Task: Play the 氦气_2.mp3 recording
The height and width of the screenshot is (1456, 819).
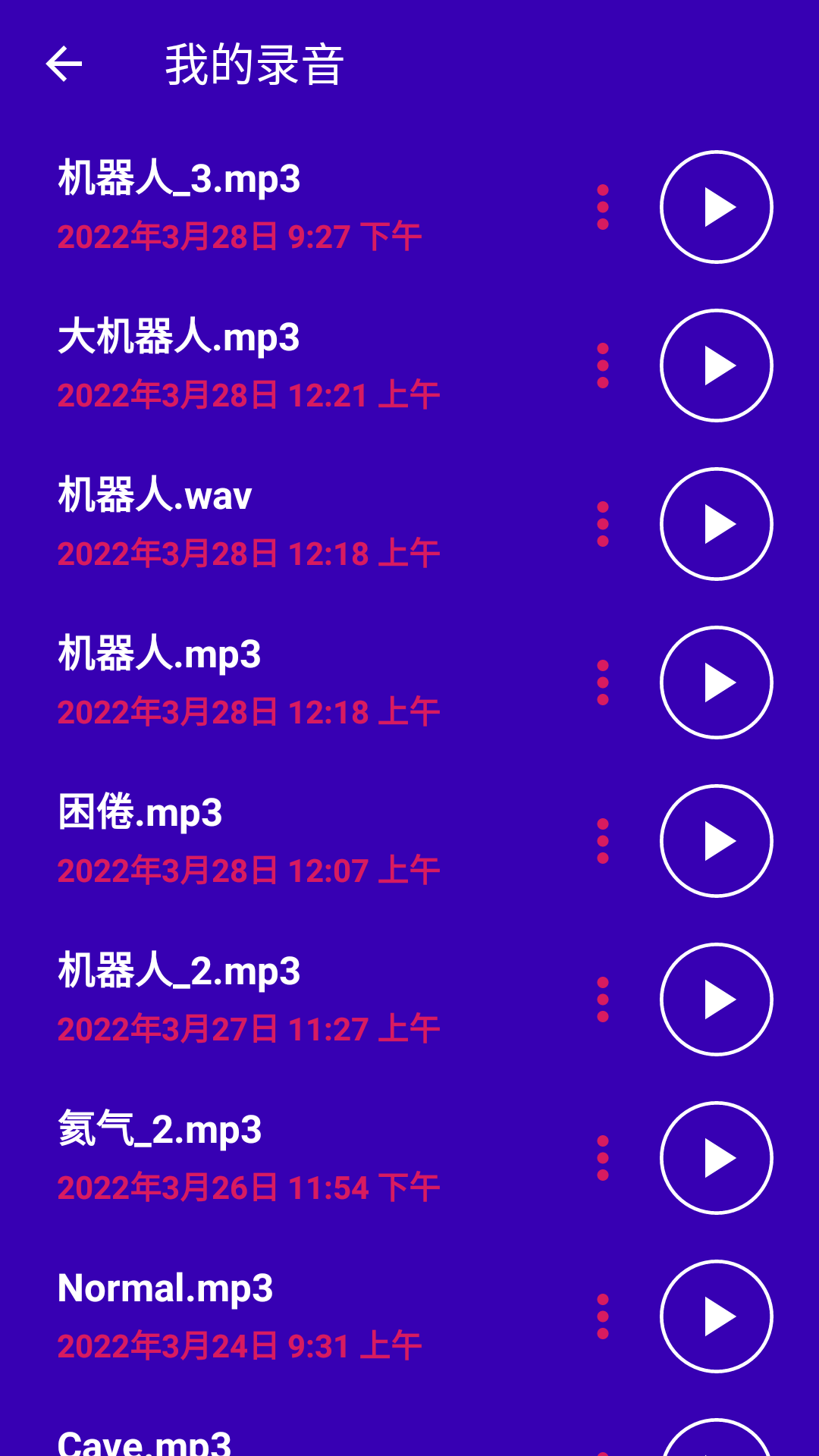Action: coord(717,1158)
